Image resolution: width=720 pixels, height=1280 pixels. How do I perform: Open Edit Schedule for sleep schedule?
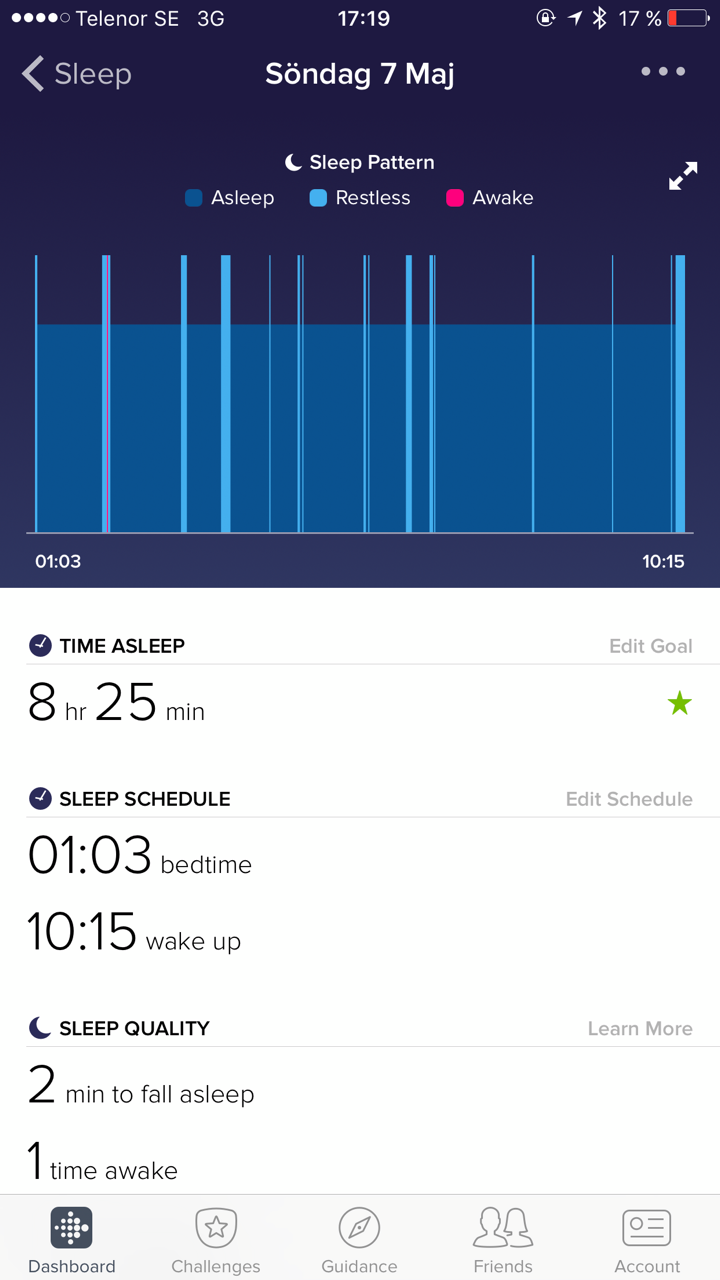click(629, 799)
